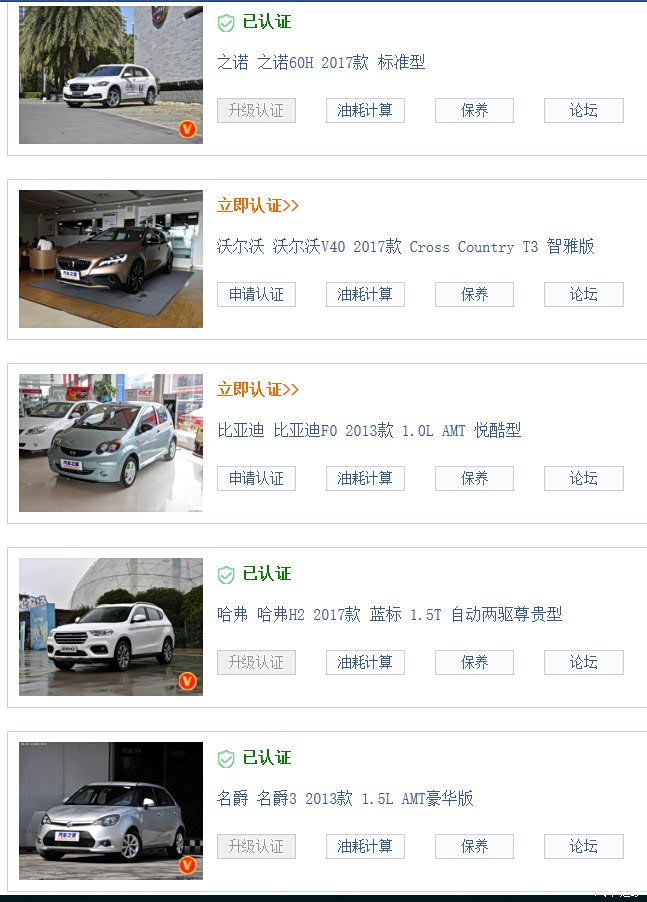This screenshot has height=902, width=647.
Task: Open 论坛 for 之诺60H
Action: 583,110
